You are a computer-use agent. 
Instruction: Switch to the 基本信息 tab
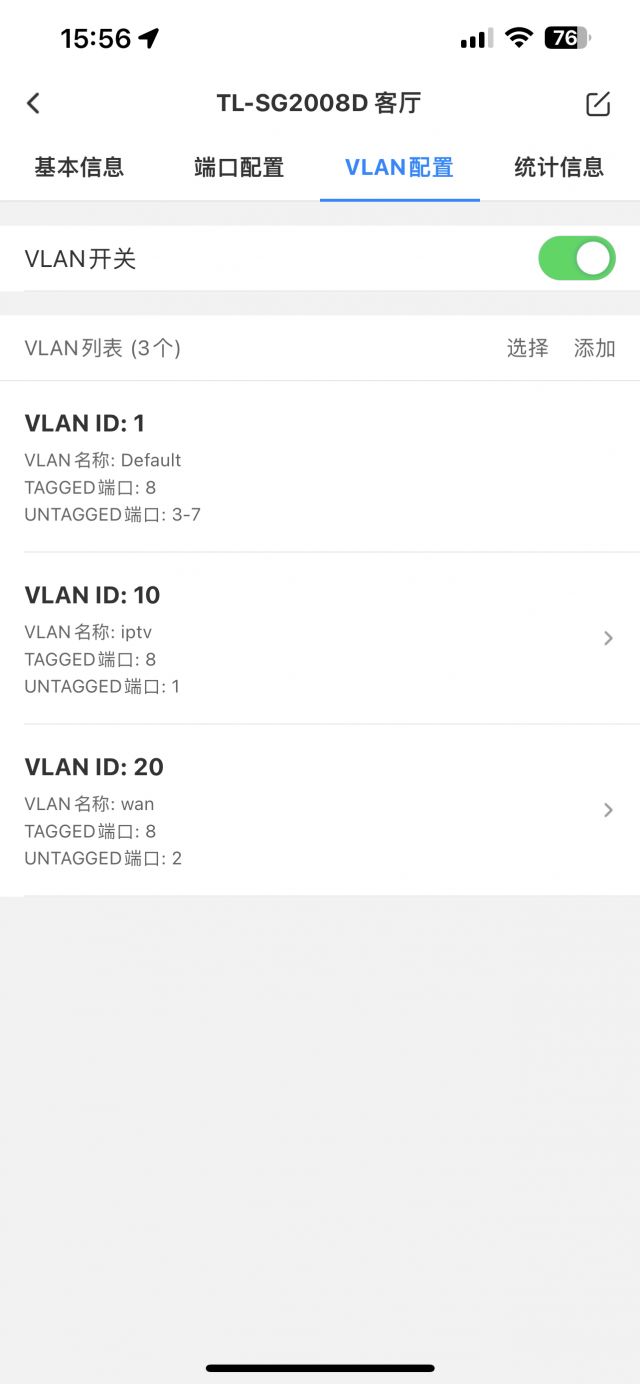pyautogui.click(x=79, y=167)
